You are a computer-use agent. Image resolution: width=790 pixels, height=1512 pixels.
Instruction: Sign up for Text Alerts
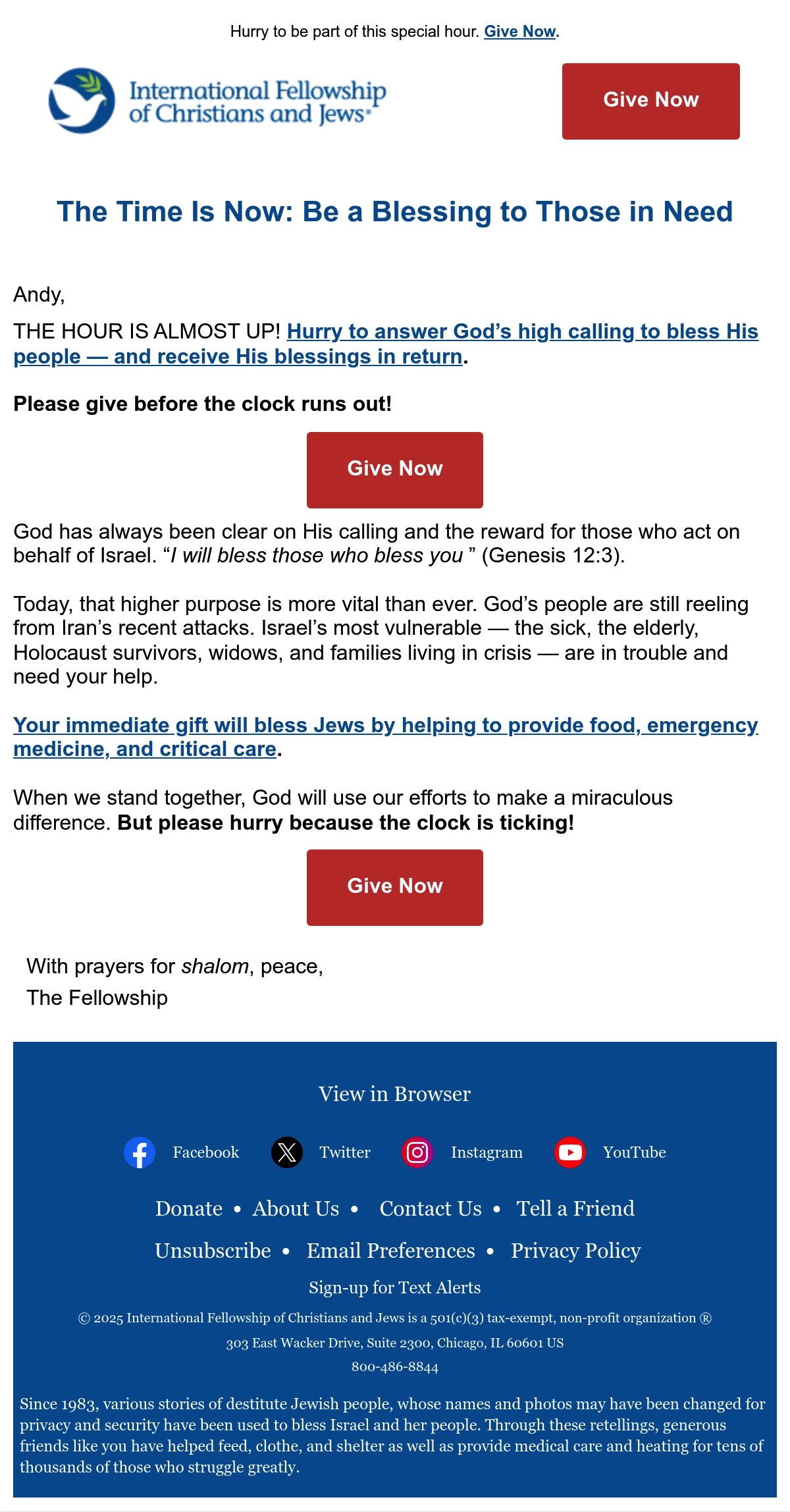click(x=395, y=1287)
